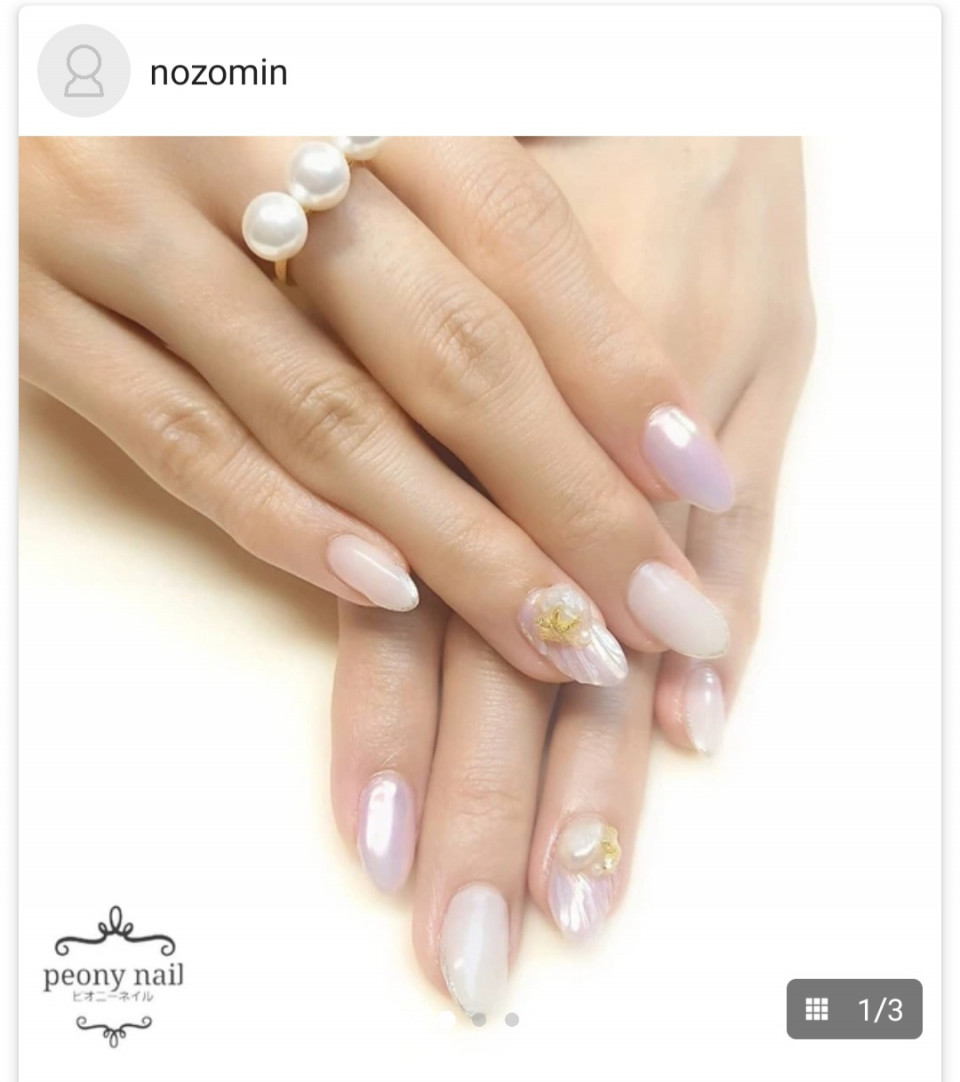
Task: Jump to the second photo dot indicator
Action: click(479, 1019)
